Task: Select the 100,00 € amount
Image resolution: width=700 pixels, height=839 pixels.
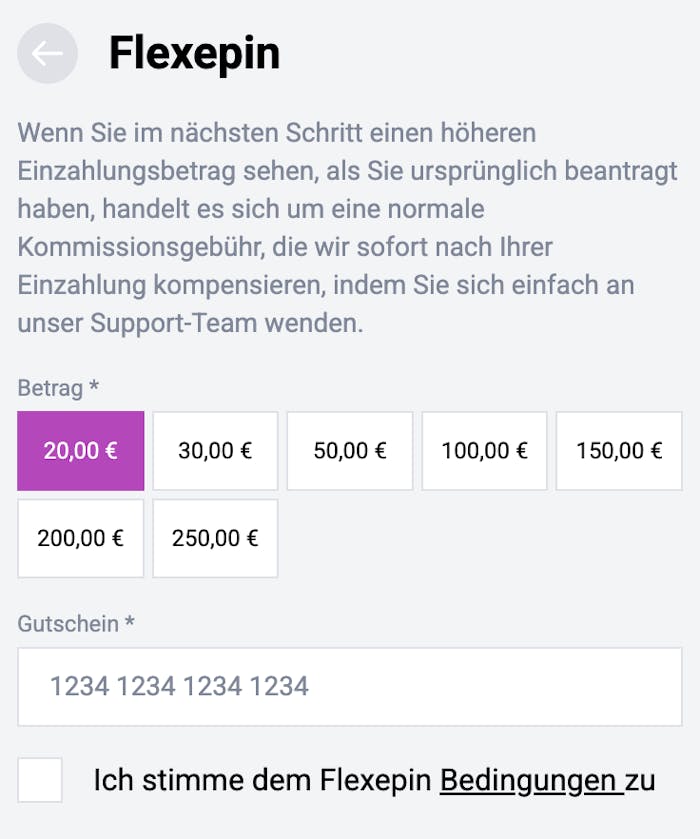Action: (x=484, y=451)
